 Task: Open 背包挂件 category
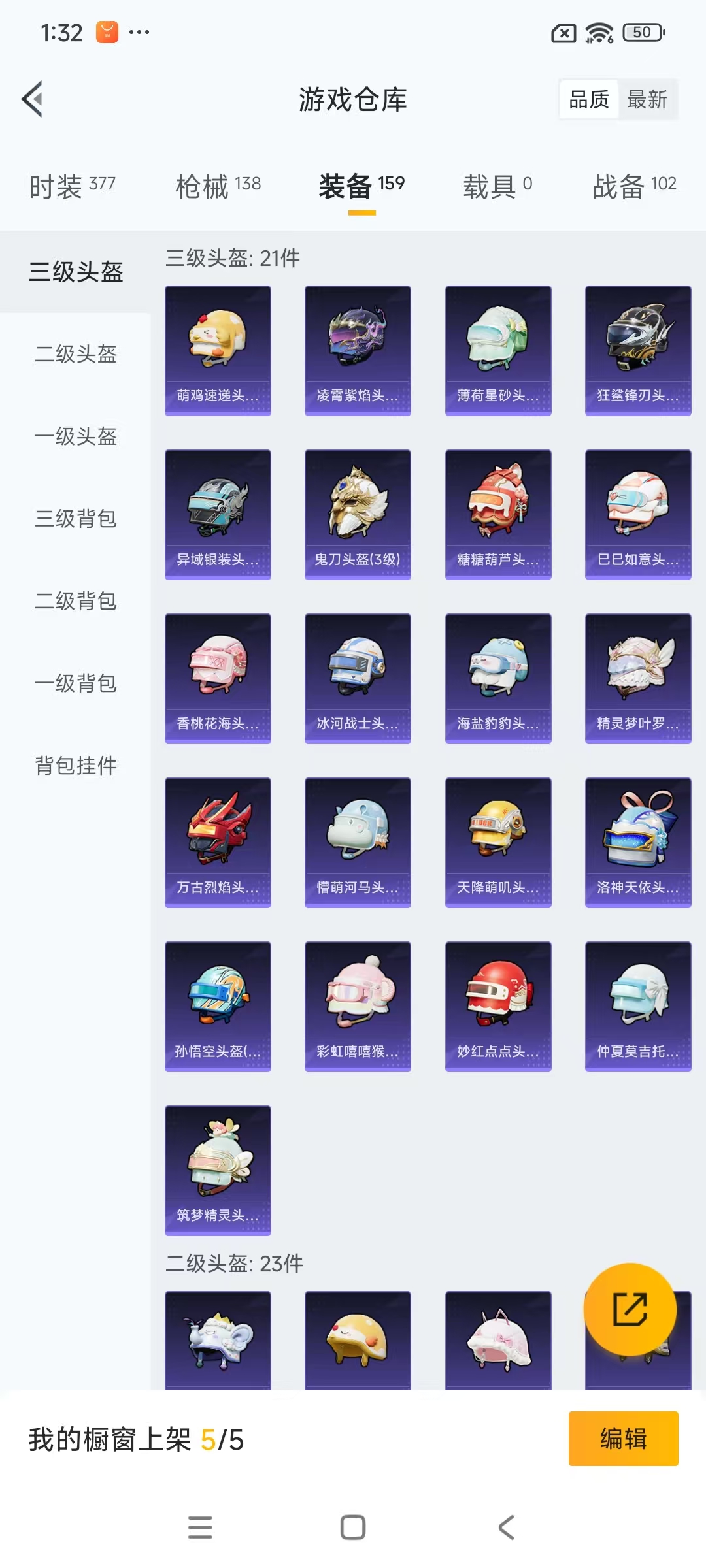click(76, 766)
